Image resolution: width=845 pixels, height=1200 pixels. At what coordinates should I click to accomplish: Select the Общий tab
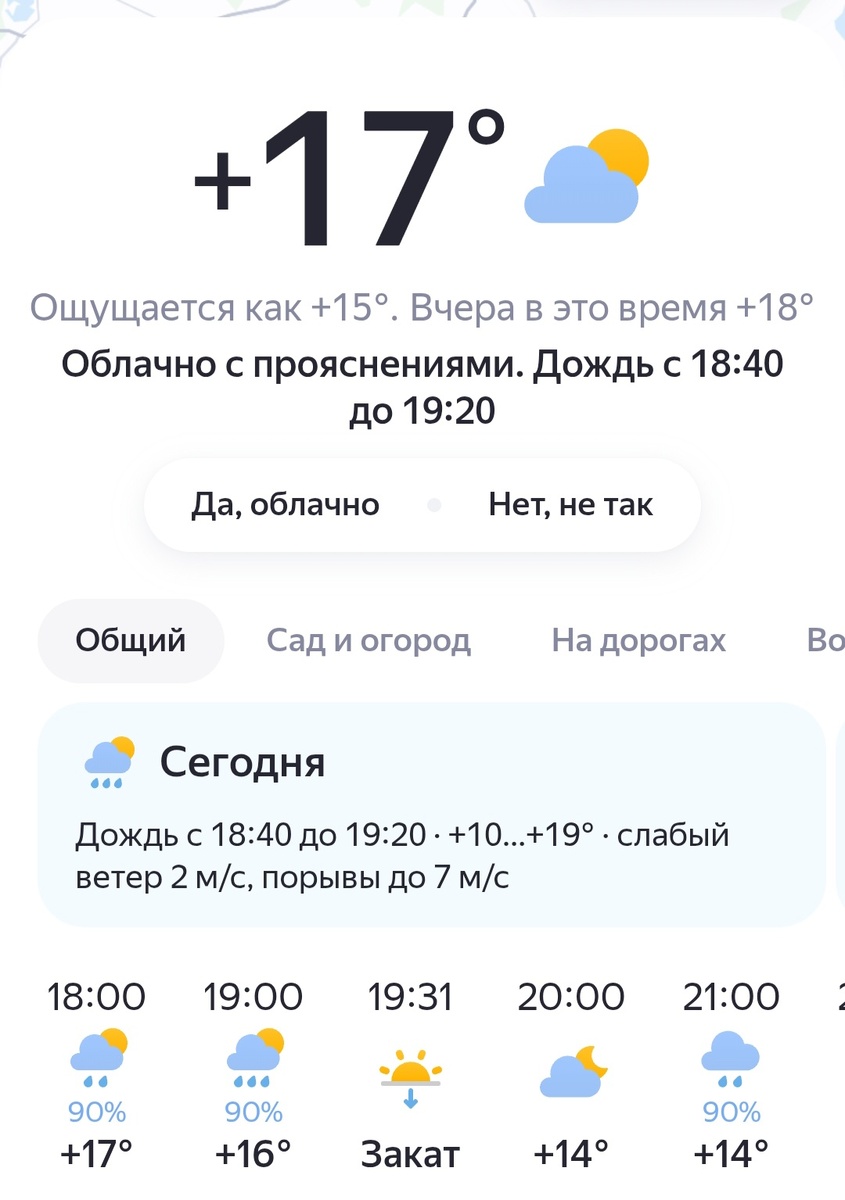point(130,638)
